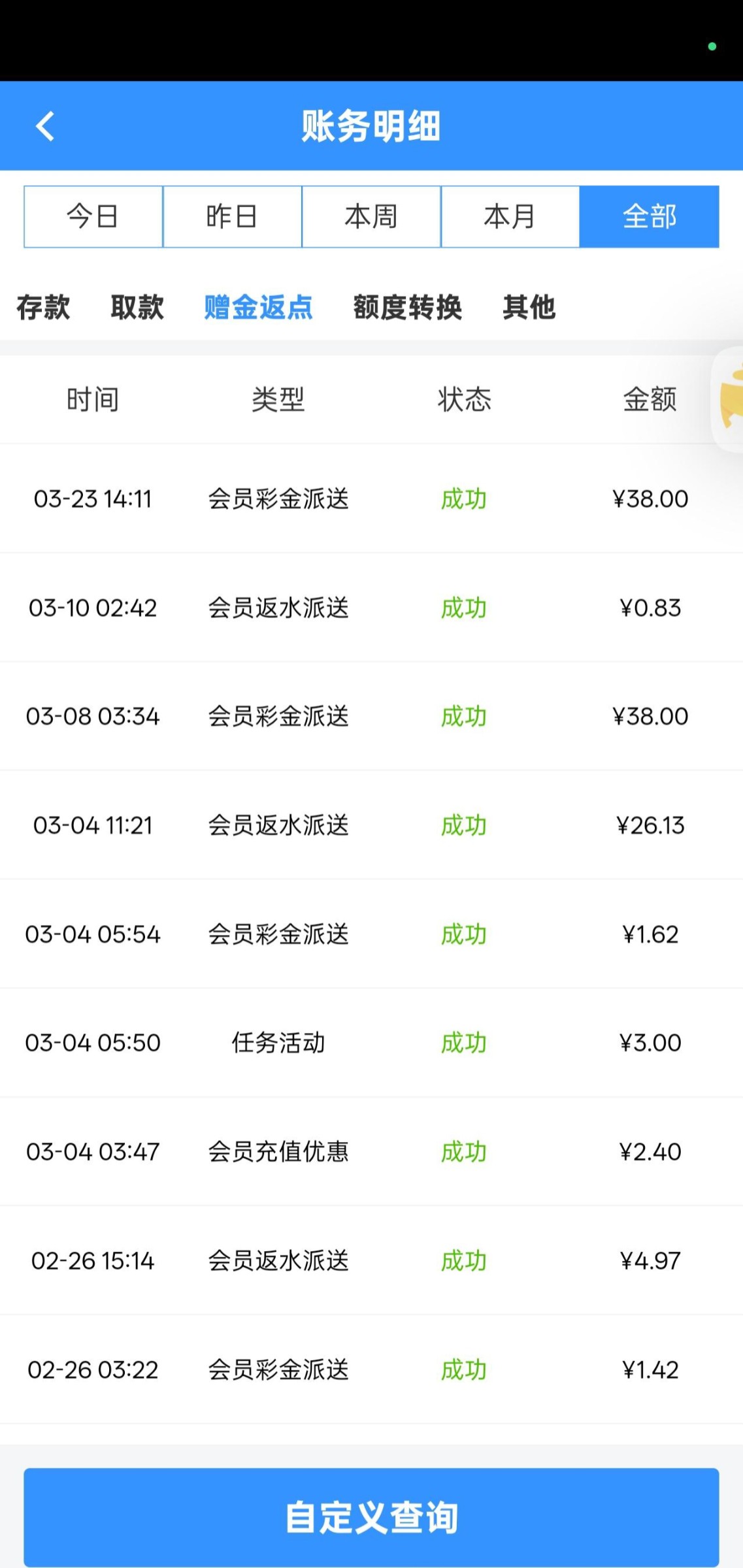Select the 今日 time filter
The image size is (743, 1568).
click(93, 216)
